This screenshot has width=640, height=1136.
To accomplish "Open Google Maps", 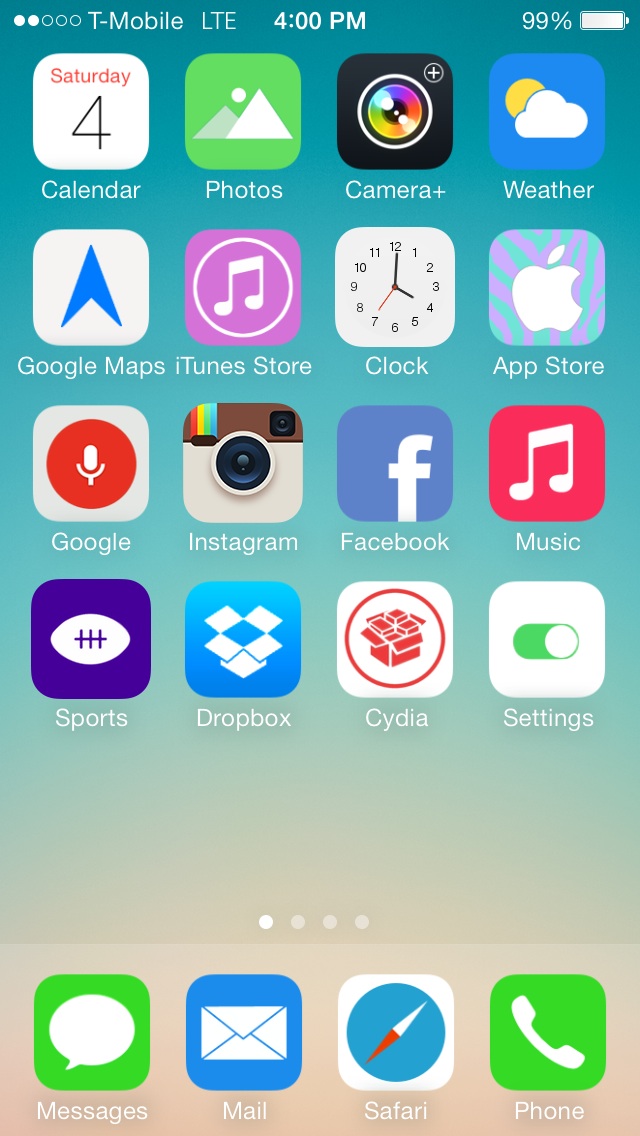I will click(x=91, y=288).
